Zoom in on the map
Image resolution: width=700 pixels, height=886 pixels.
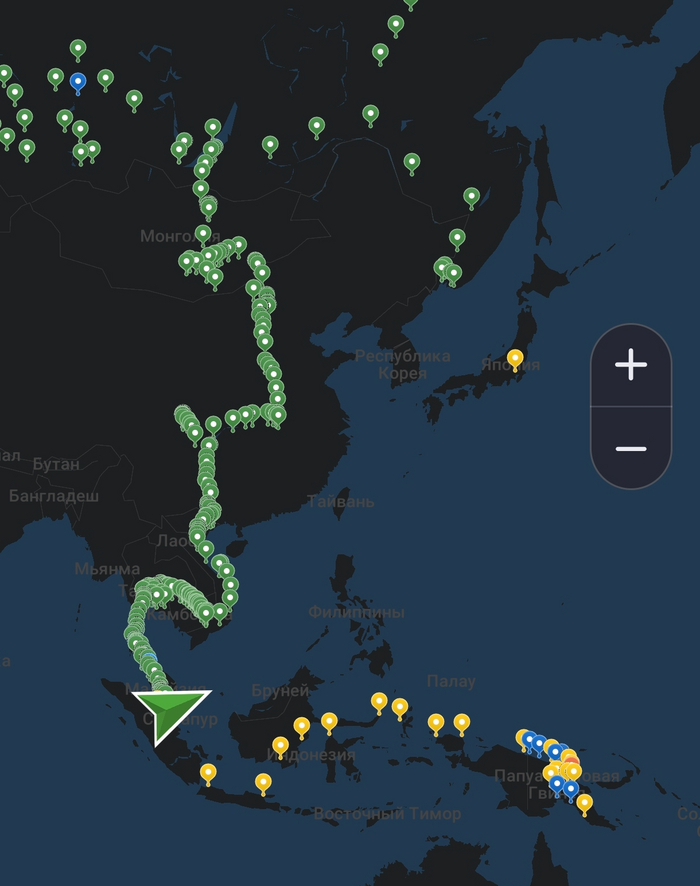[631, 366]
